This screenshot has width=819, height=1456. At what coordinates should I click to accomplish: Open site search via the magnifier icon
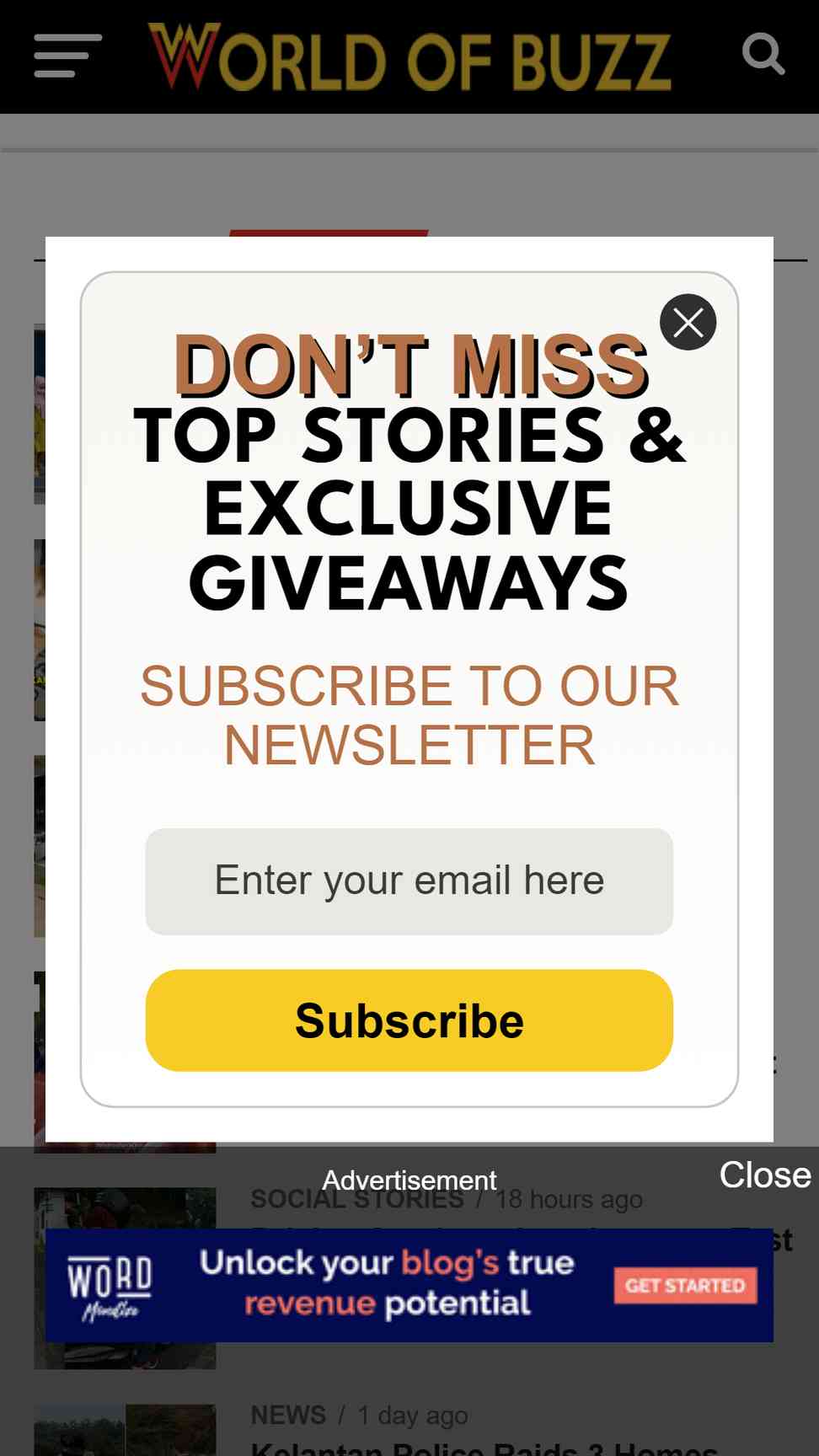pos(763,54)
